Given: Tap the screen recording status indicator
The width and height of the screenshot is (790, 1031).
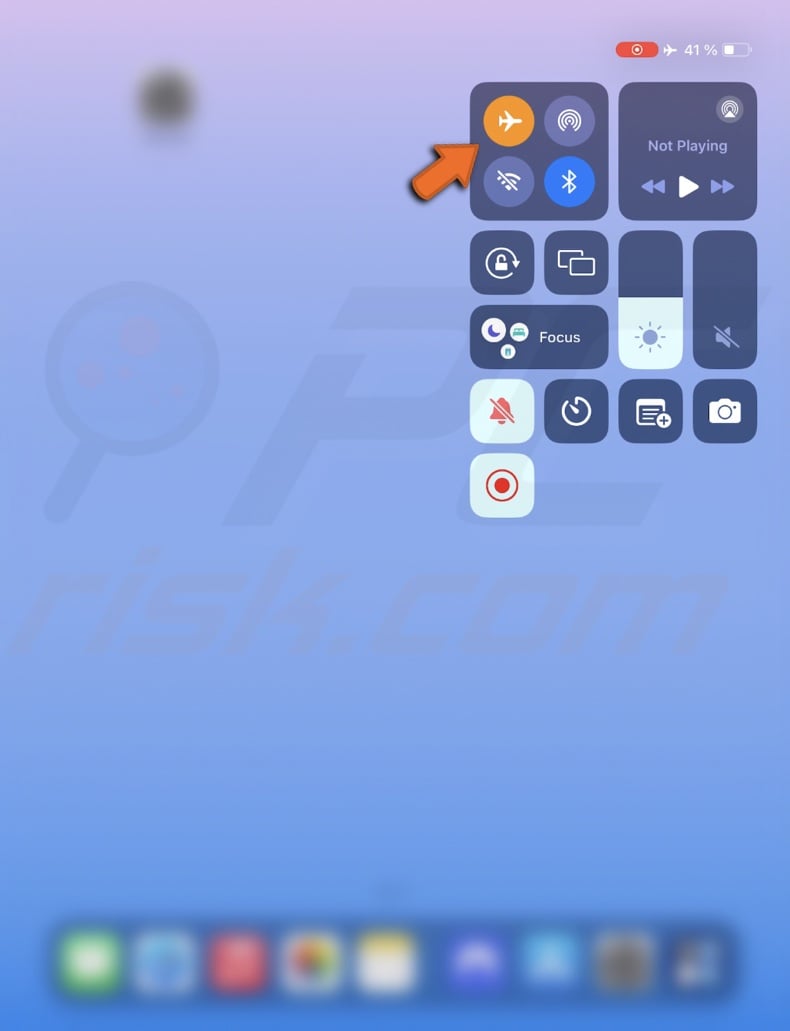Looking at the screenshot, I should pos(637,49).
